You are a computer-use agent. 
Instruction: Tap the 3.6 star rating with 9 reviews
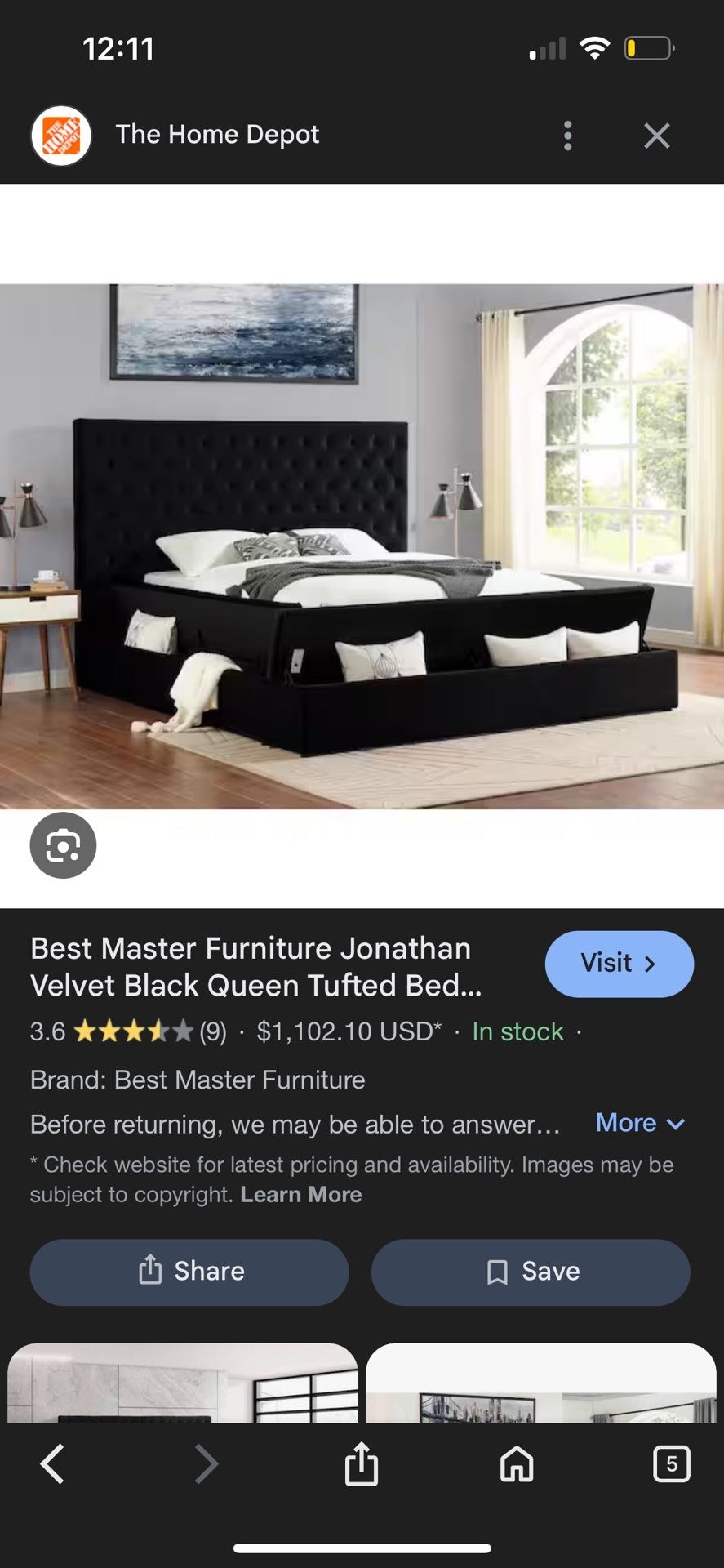pos(127,1031)
